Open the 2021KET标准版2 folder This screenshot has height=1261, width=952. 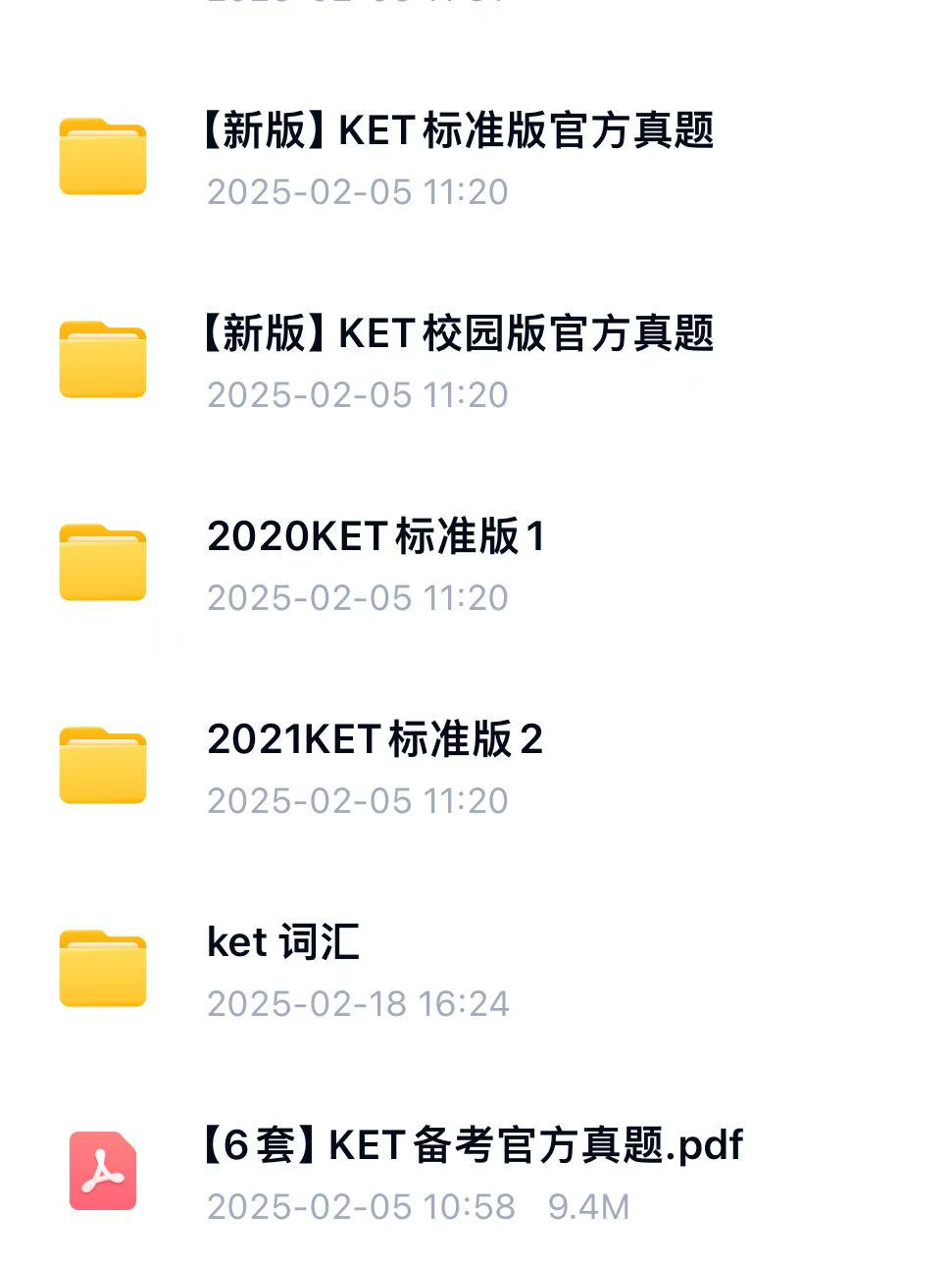pos(375,740)
